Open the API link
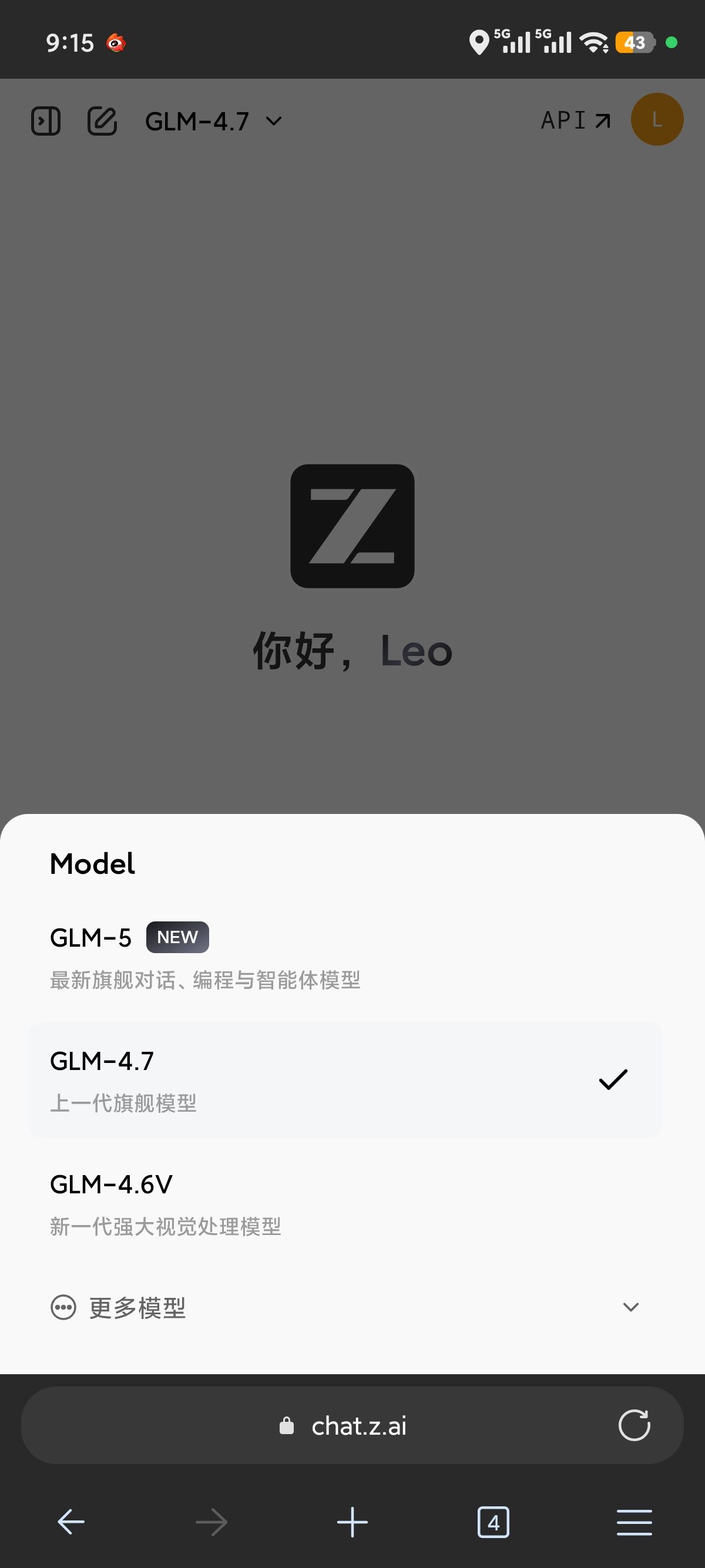 click(575, 120)
